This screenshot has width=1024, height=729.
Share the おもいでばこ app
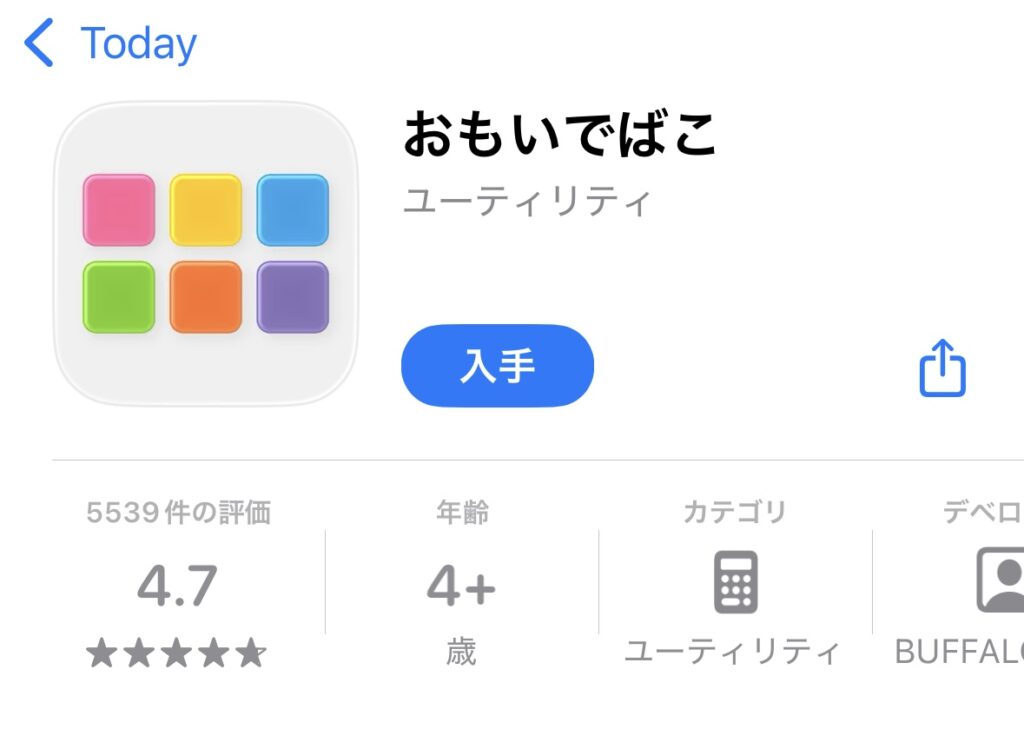coord(942,368)
